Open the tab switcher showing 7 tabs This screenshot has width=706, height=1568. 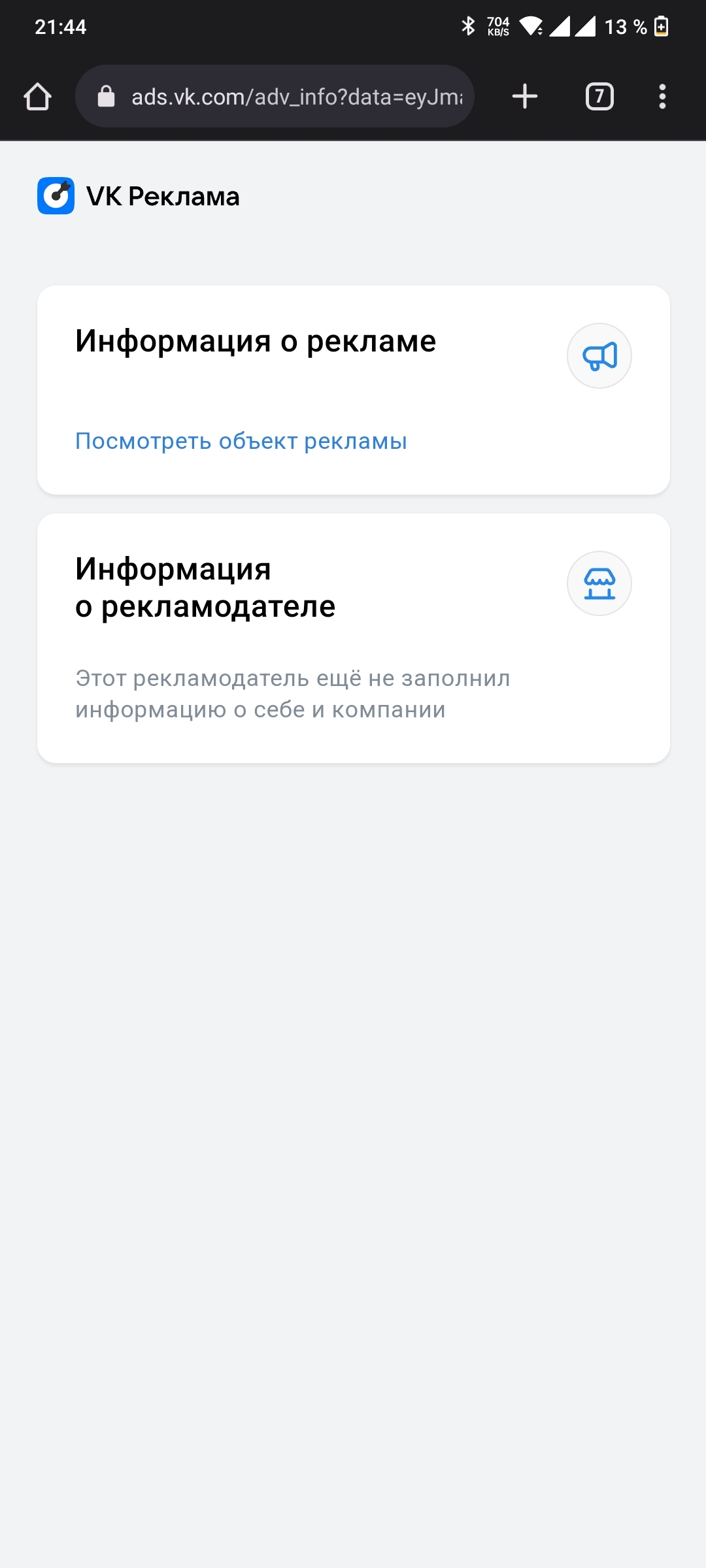[x=599, y=97]
